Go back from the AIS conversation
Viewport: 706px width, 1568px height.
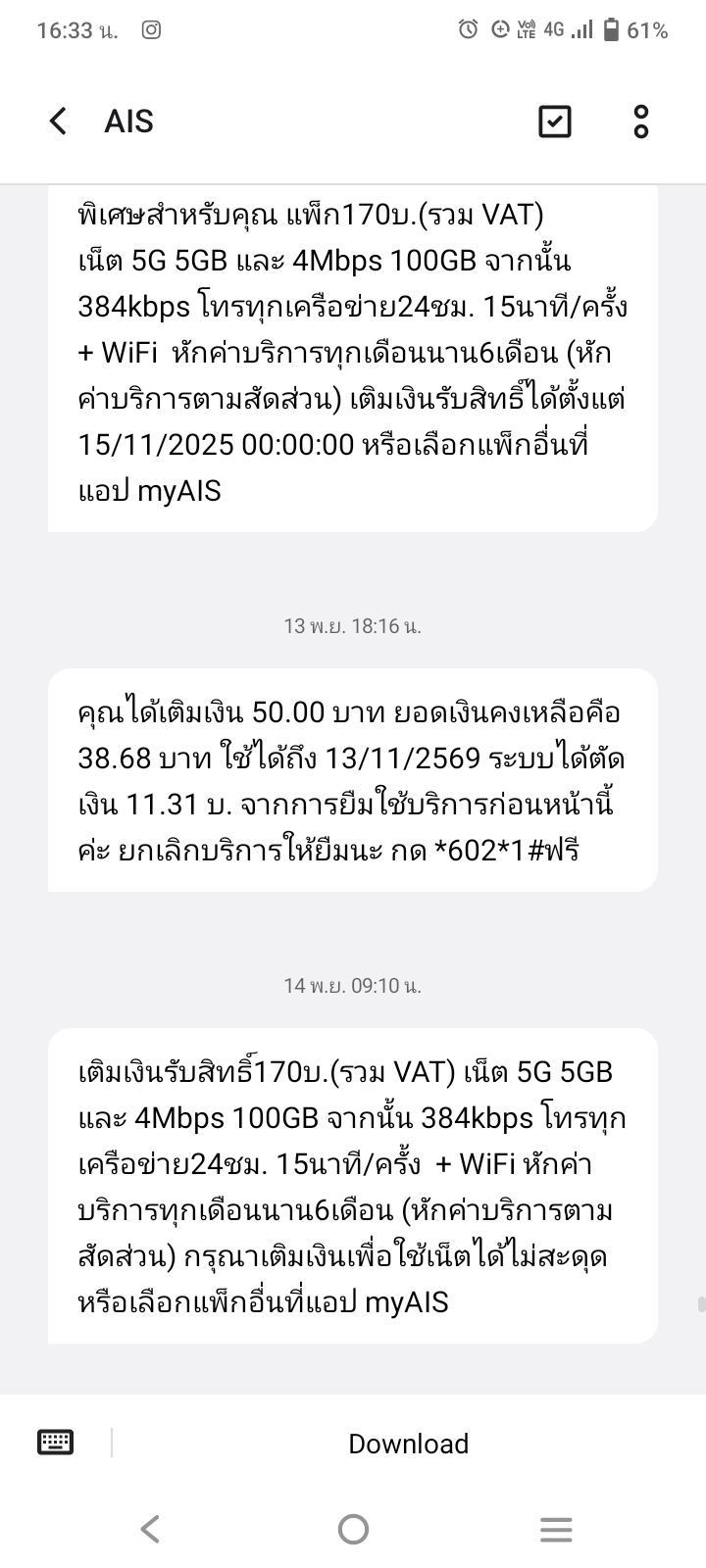point(59,122)
